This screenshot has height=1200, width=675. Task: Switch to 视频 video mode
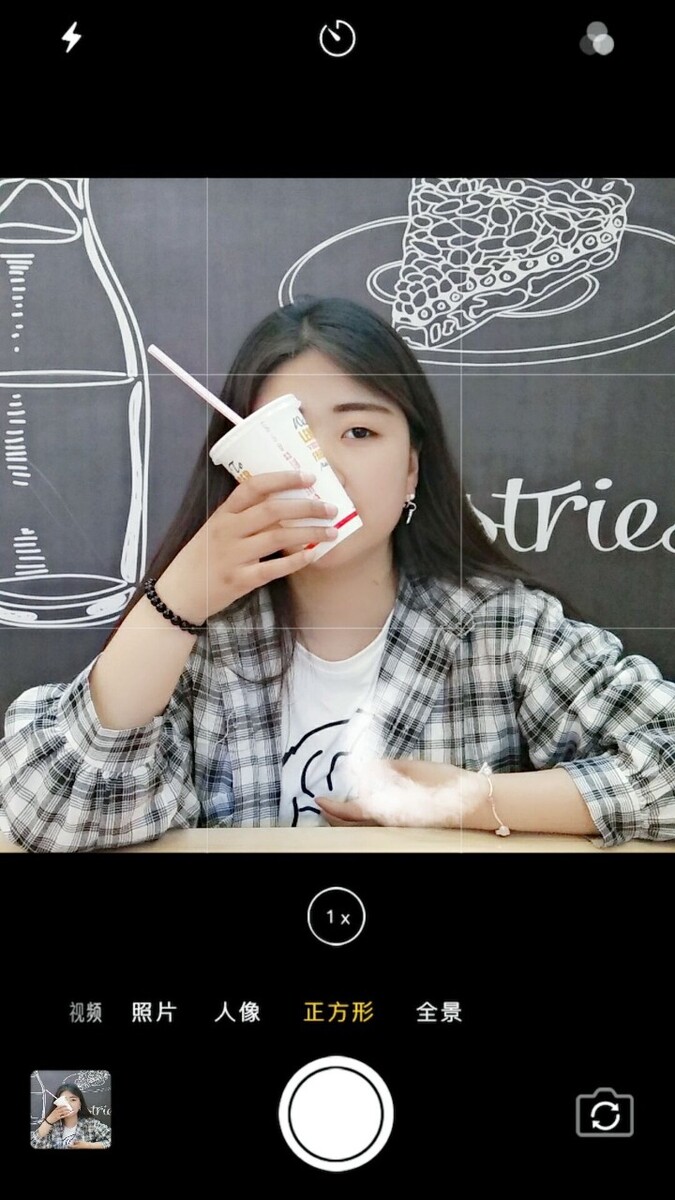(86, 1012)
